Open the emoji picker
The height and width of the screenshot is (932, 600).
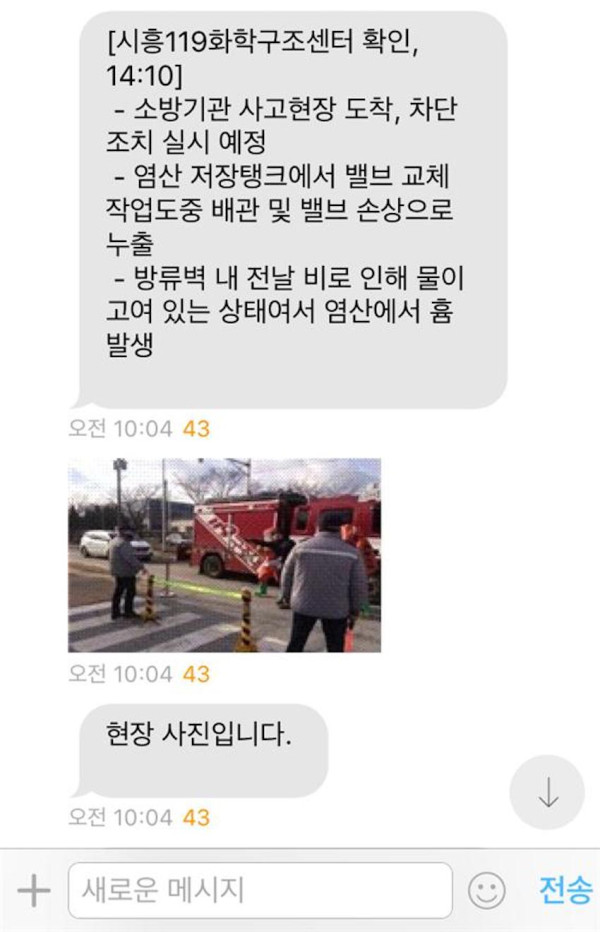coord(487,890)
